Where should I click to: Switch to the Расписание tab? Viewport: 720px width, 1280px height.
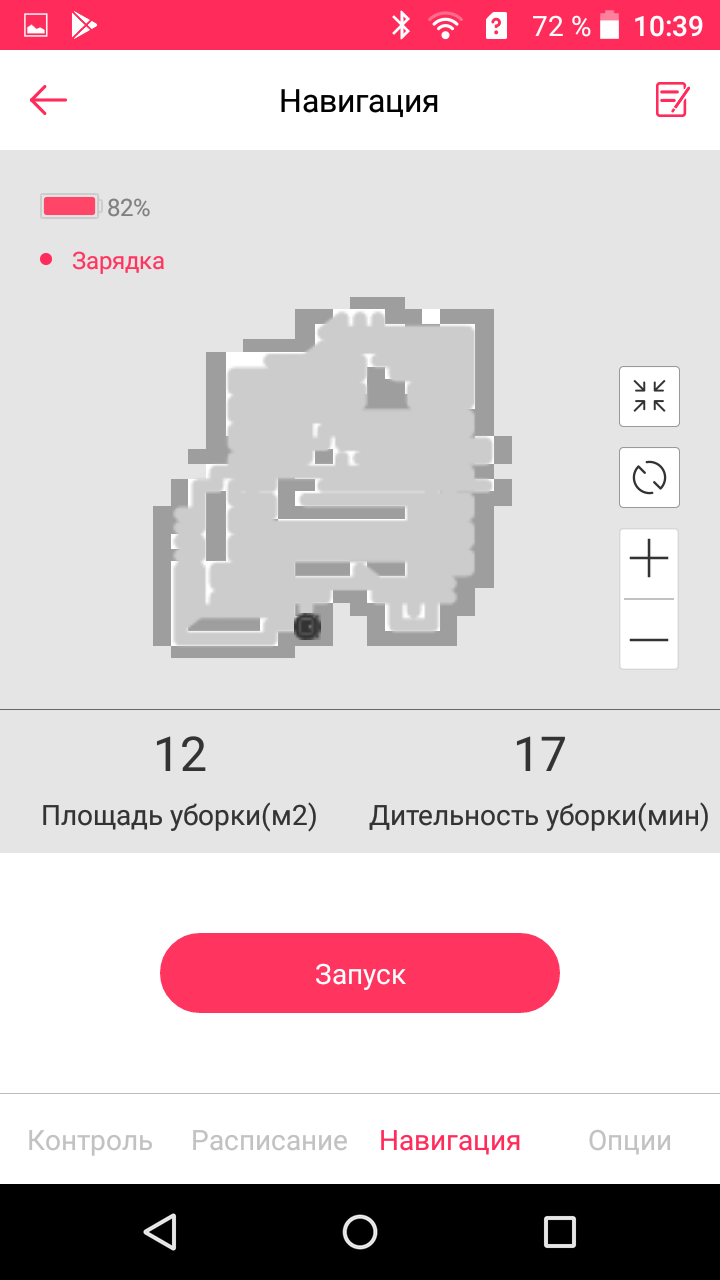click(269, 1140)
